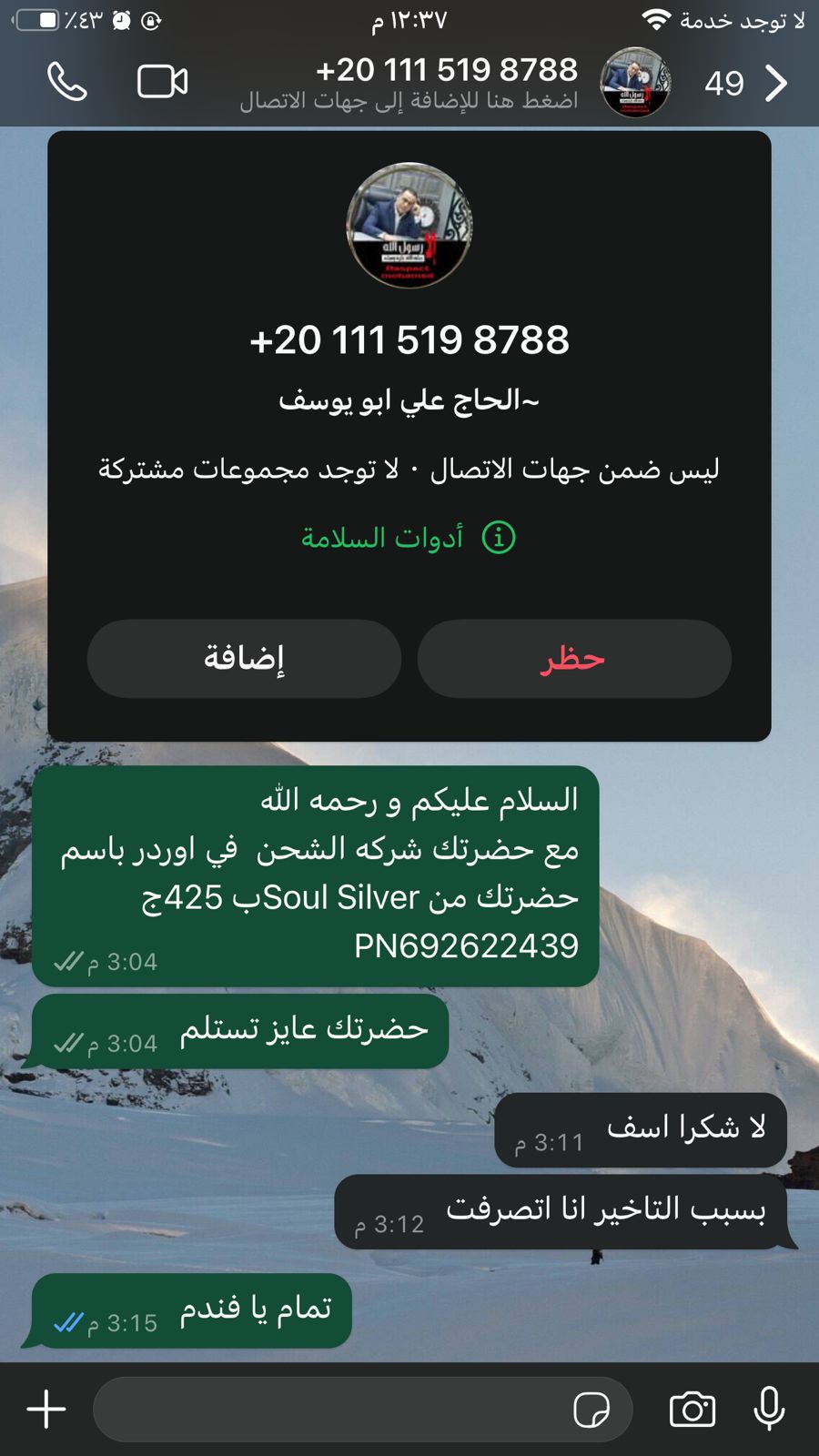This screenshot has width=819, height=1456.
Task: Tap حظر to block this number
Action: [x=574, y=659]
